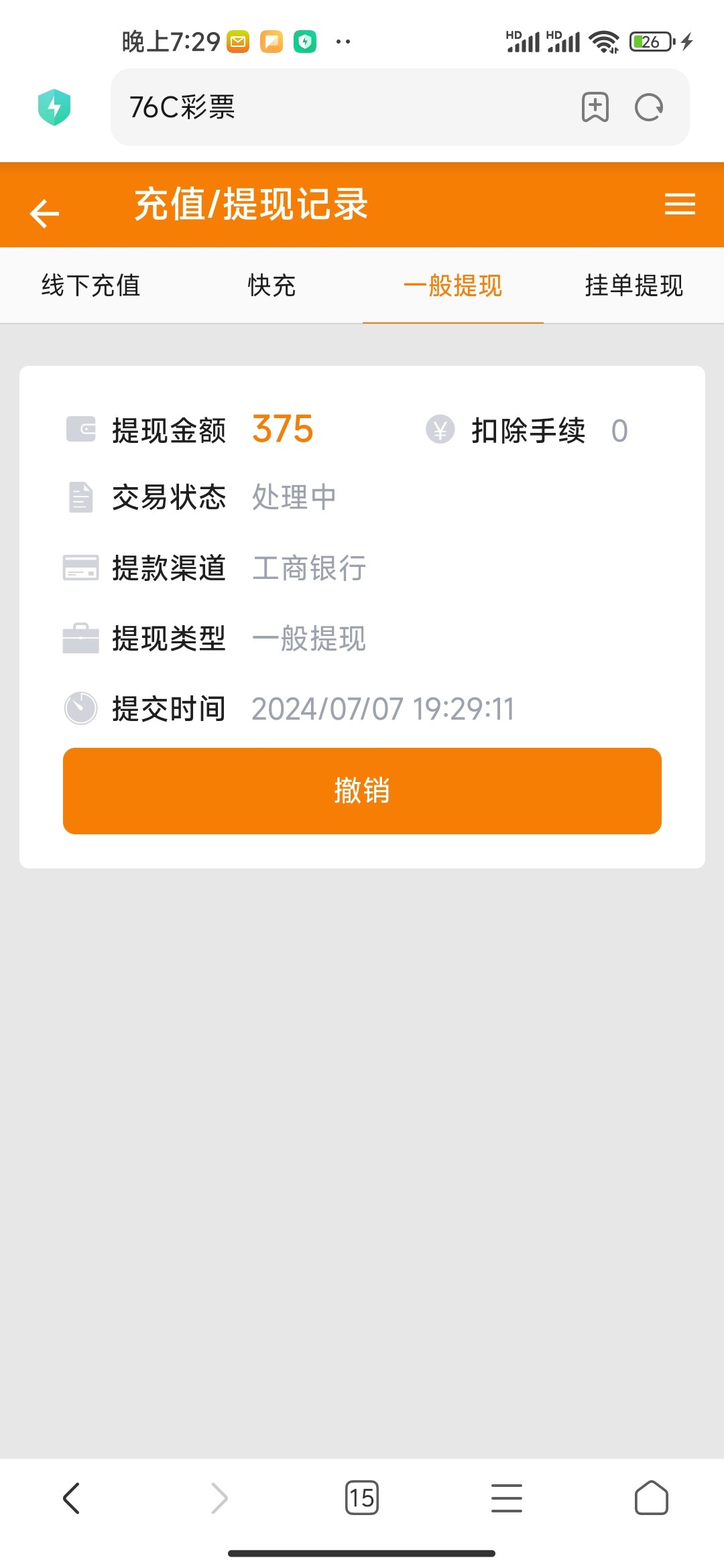Screen dimensions: 724x1568
Task: Open the 15 tabs switcher
Action: [x=362, y=1498]
